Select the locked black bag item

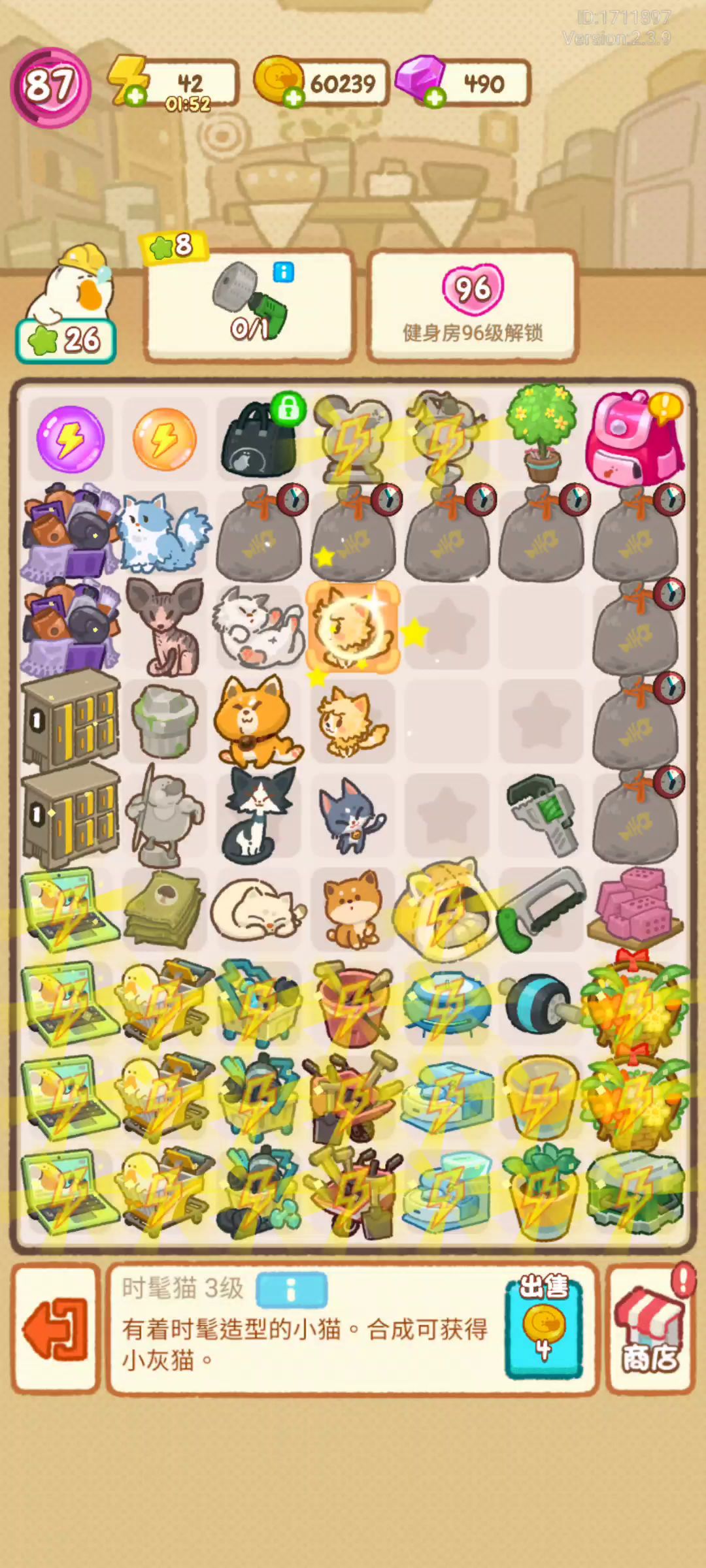[x=259, y=438]
